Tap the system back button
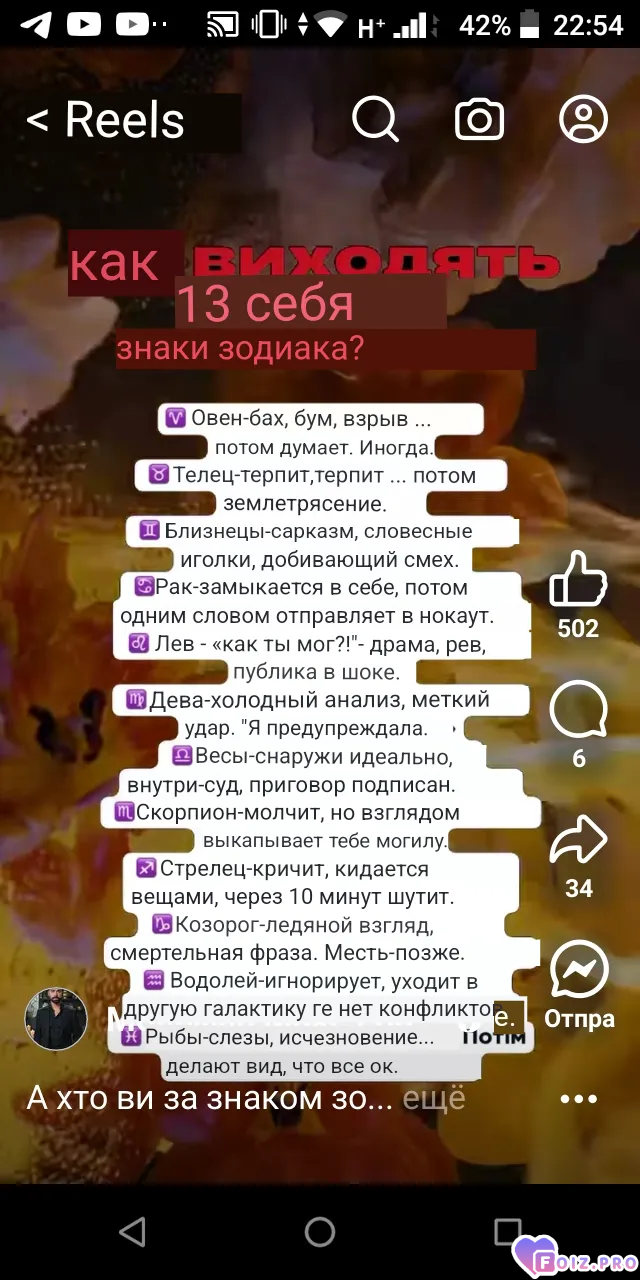The height and width of the screenshot is (1280, 640). [132, 1231]
